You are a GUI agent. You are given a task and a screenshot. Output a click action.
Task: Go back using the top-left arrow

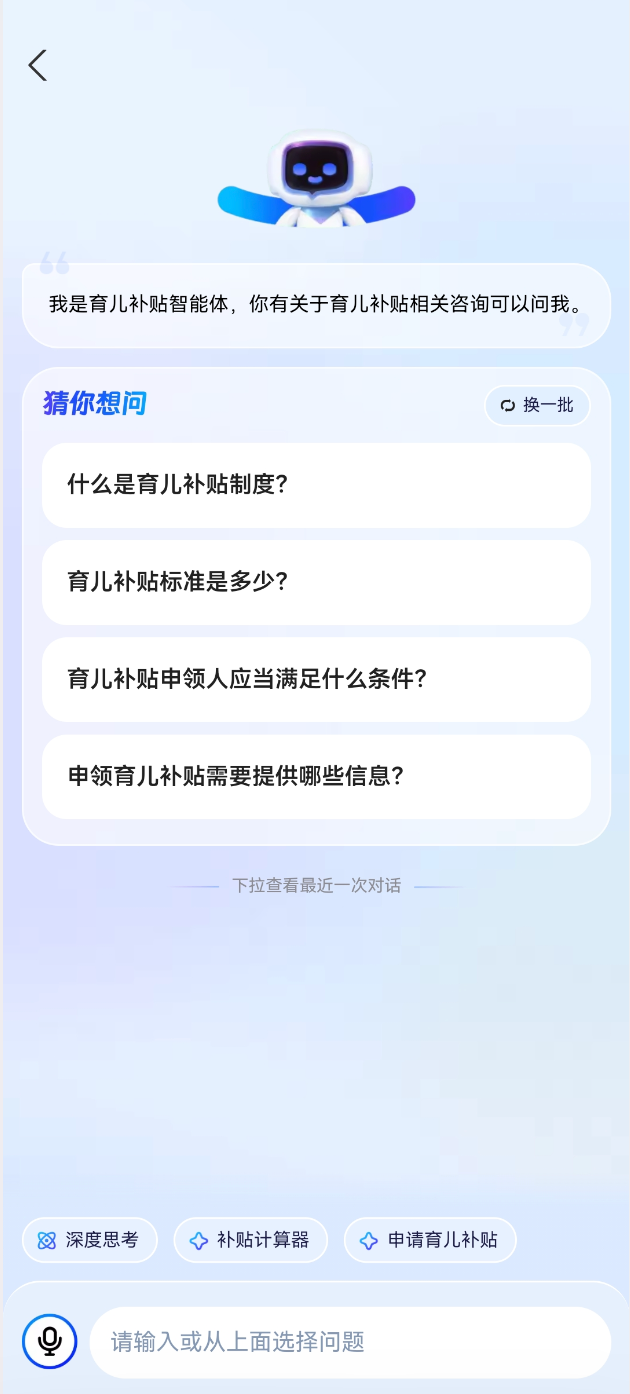(38, 66)
